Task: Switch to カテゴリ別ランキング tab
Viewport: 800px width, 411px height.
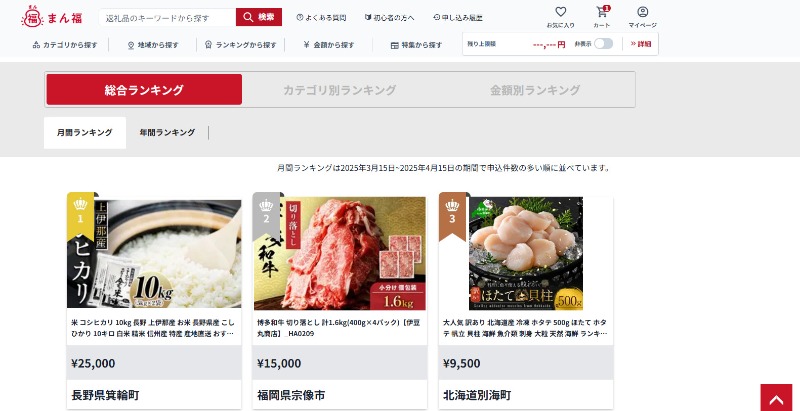Action: pyautogui.click(x=339, y=90)
